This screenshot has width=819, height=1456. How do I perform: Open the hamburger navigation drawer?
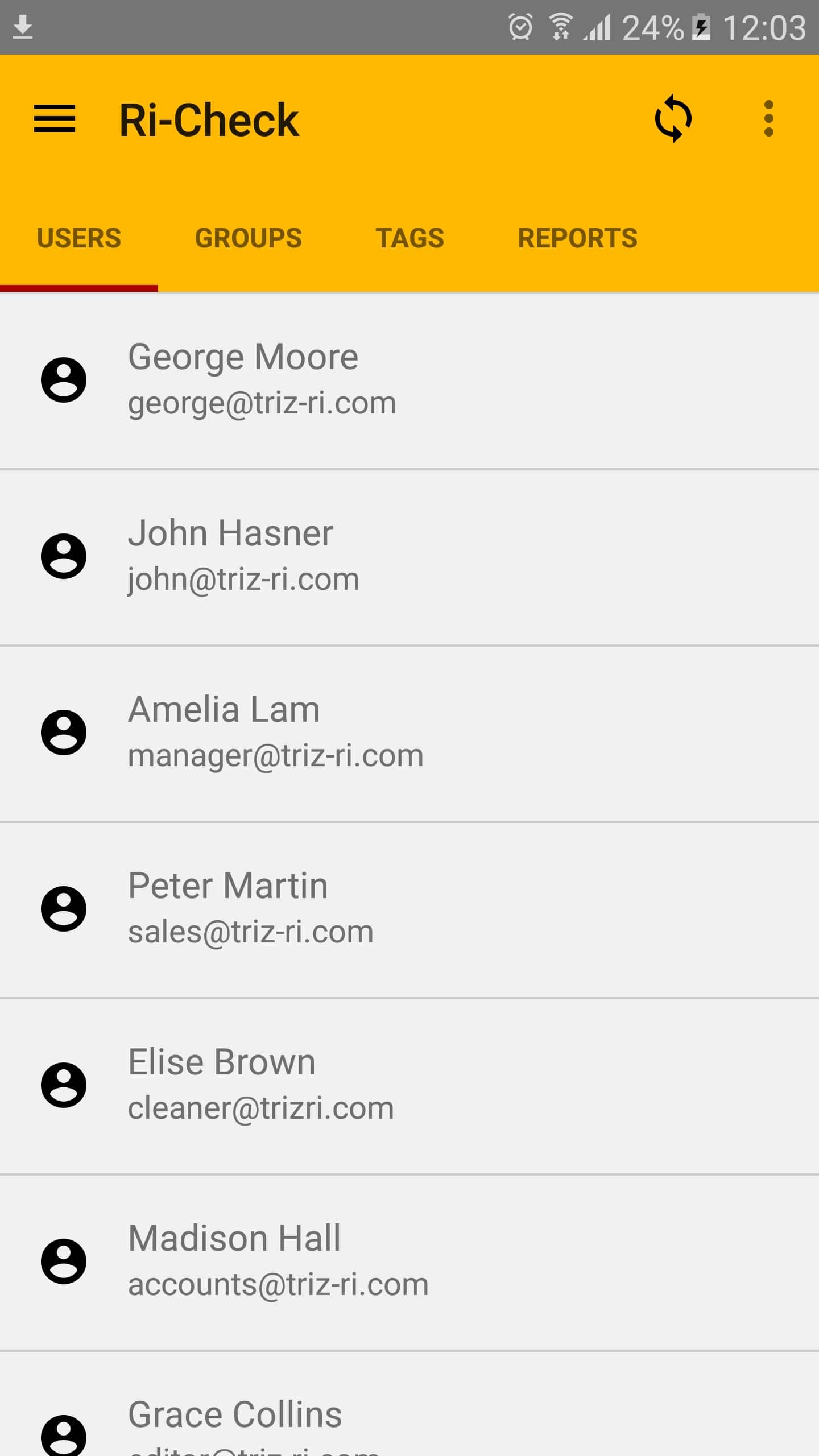tap(55, 119)
